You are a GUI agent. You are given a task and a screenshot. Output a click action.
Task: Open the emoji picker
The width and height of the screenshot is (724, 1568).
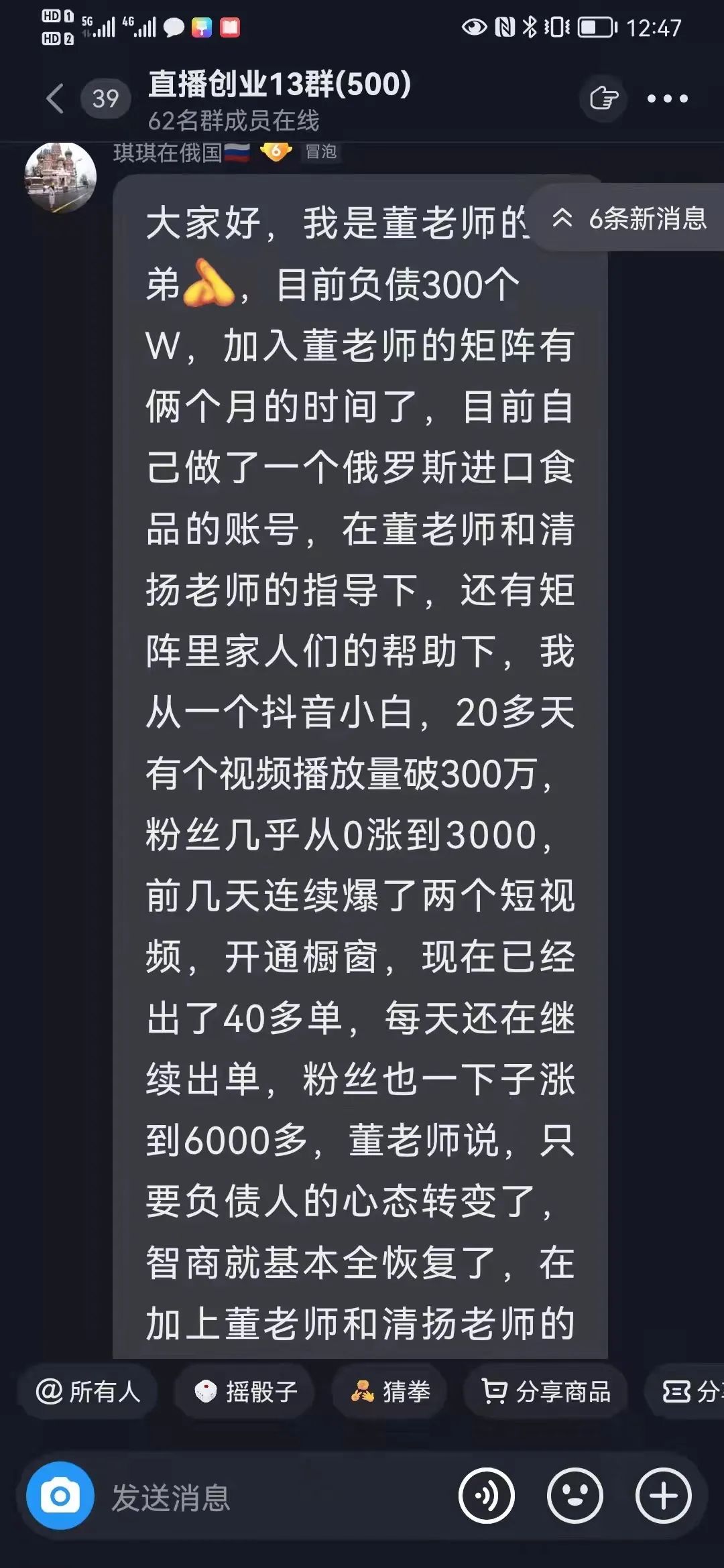[575, 1496]
